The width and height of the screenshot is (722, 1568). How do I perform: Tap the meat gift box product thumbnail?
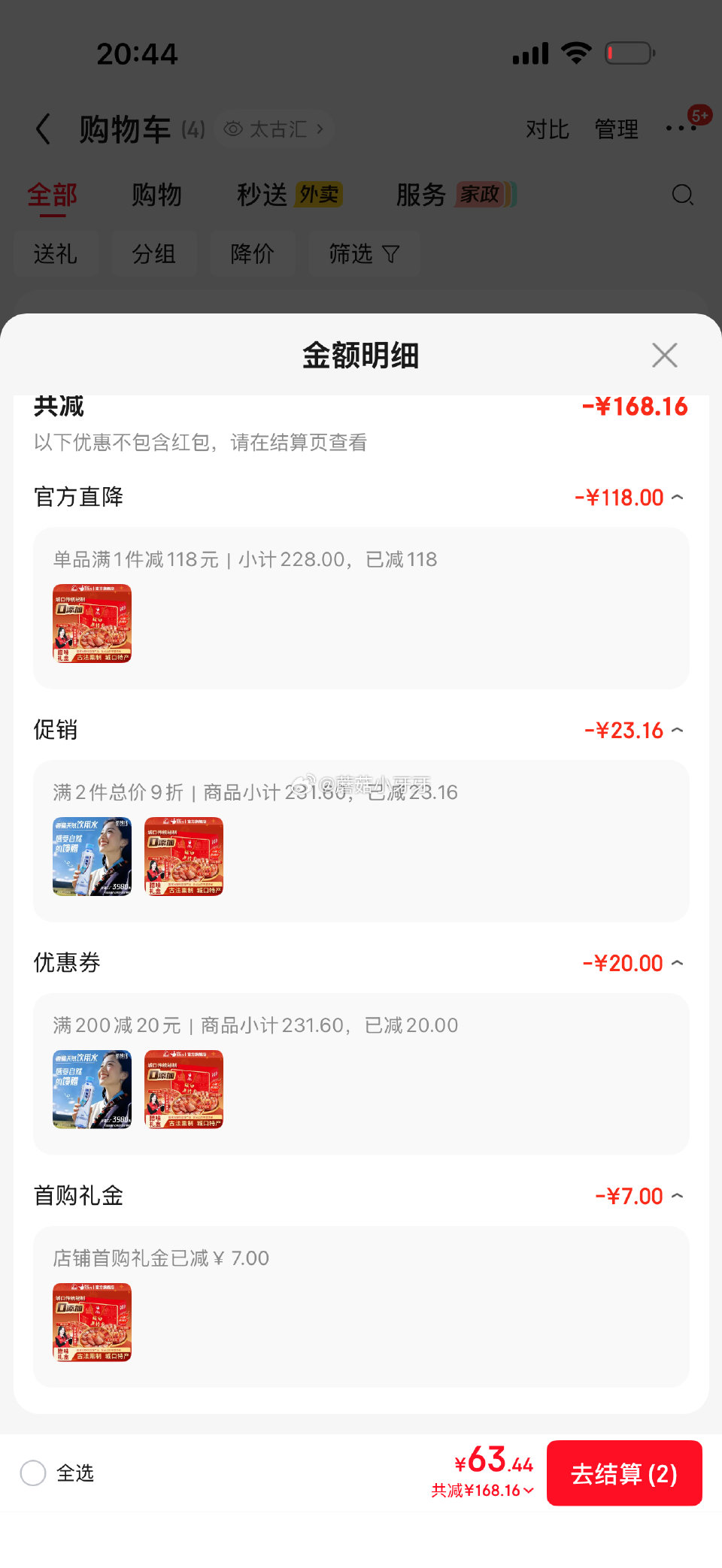coord(92,624)
